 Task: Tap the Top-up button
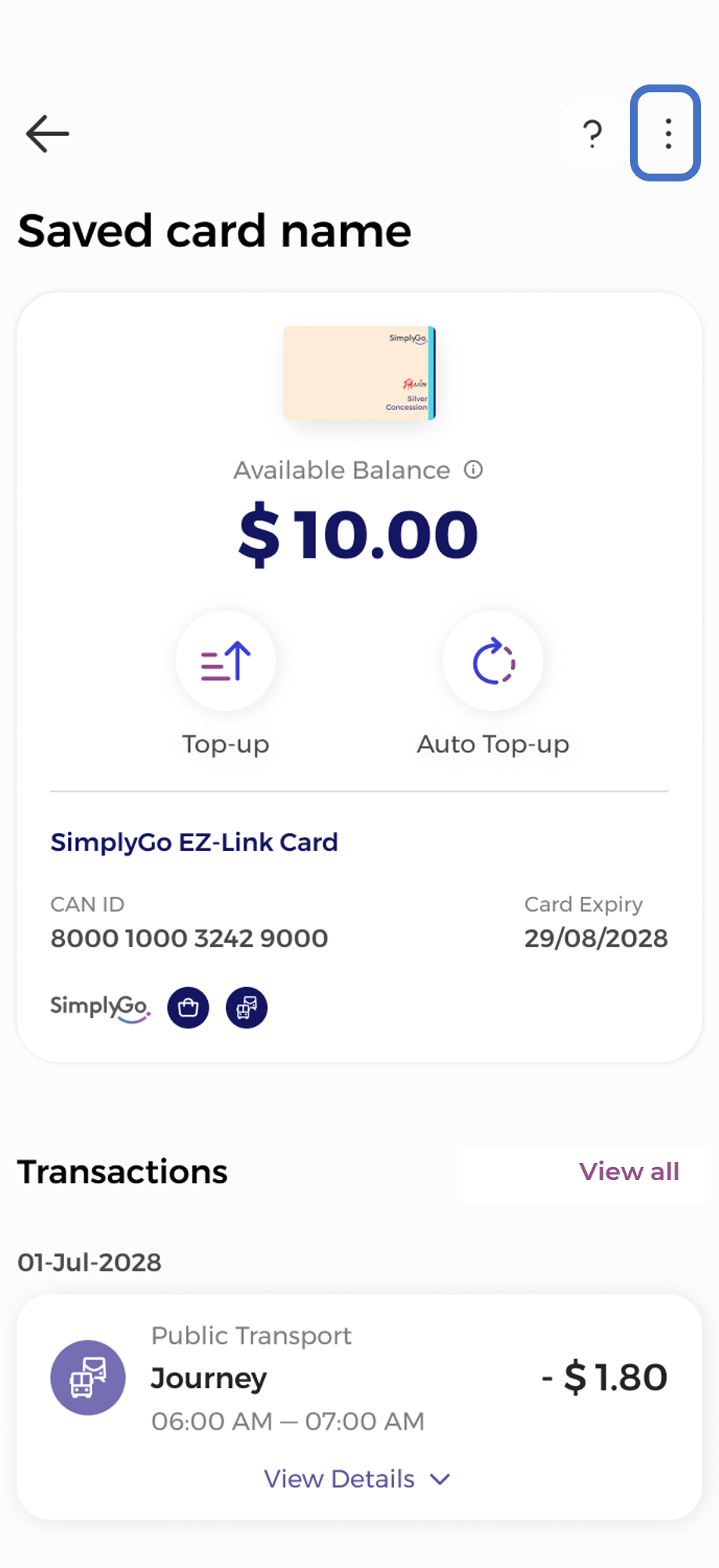(x=226, y=662)
